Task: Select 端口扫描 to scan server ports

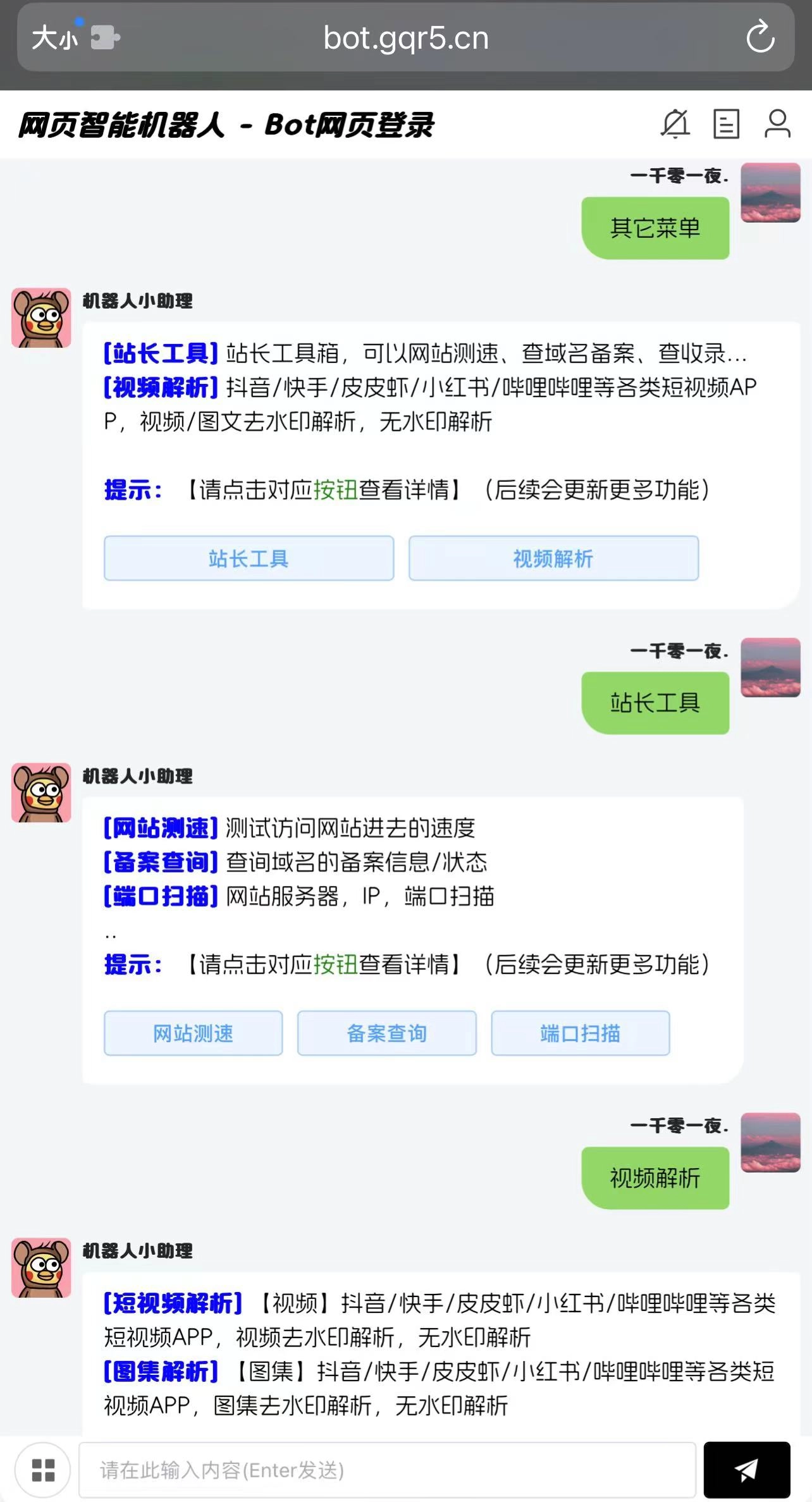Action: [x=581, y=1033]
